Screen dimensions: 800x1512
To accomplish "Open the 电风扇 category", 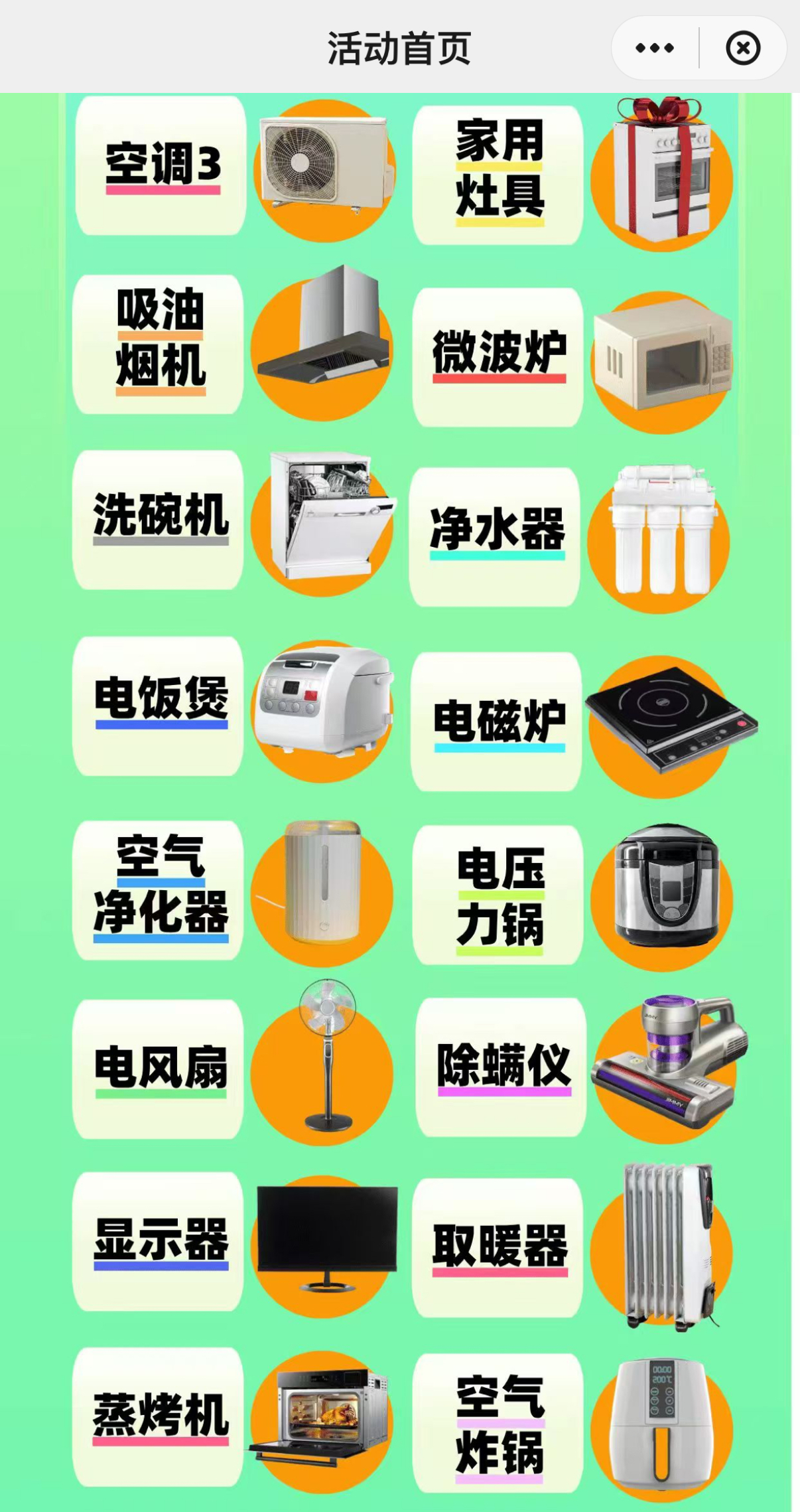I will coord(159,1069).
